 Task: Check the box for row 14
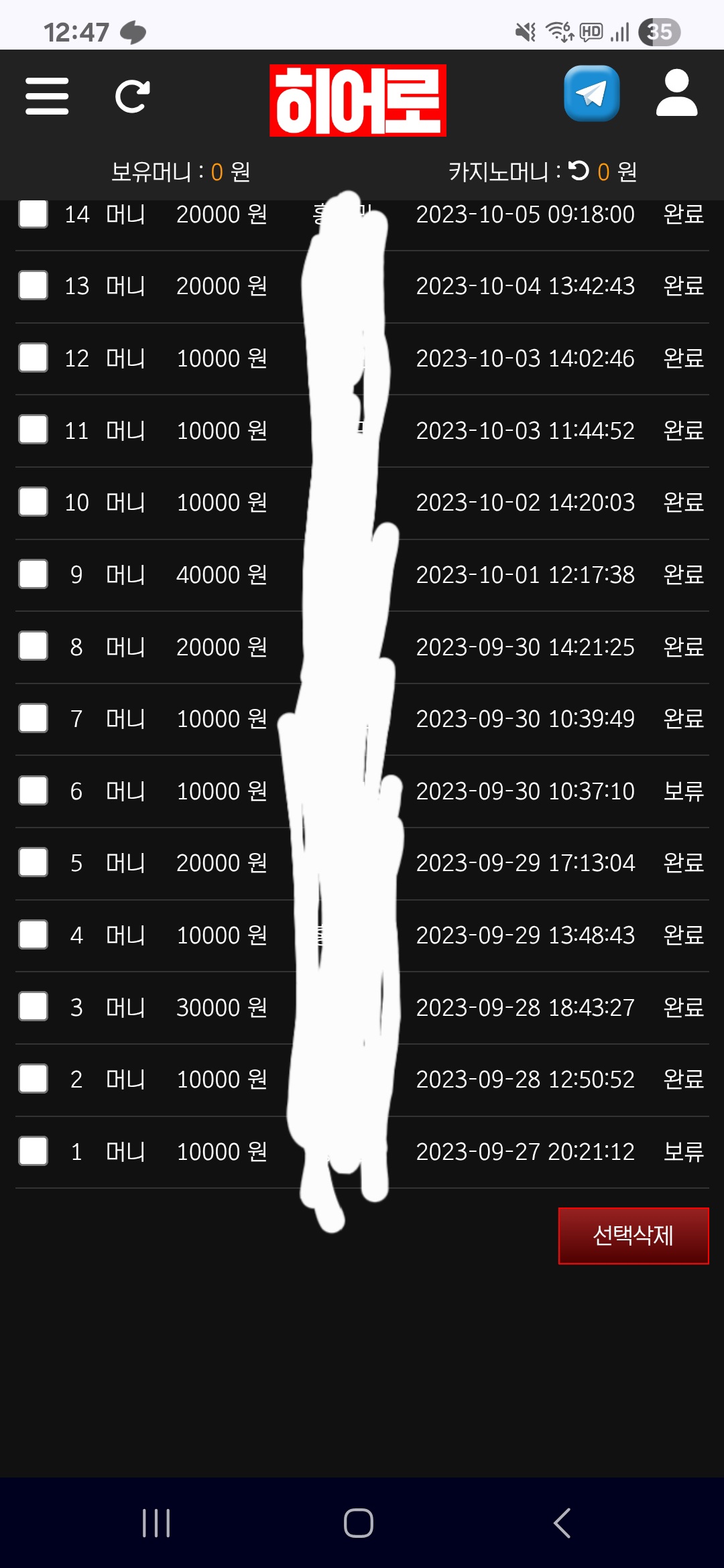pyautogui.click(x=33, y=214)
